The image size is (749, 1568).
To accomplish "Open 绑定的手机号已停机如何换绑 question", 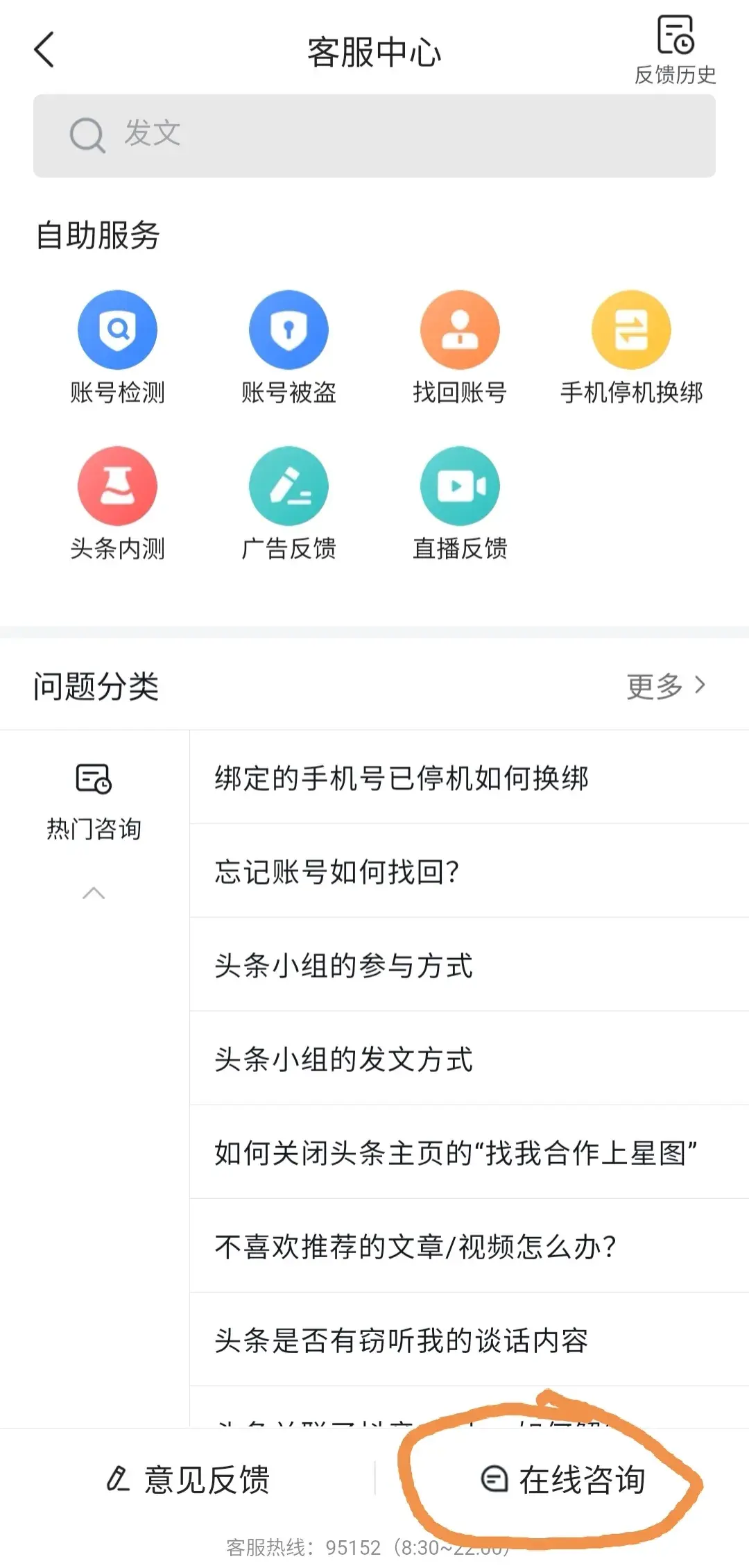I will point(470,778).
